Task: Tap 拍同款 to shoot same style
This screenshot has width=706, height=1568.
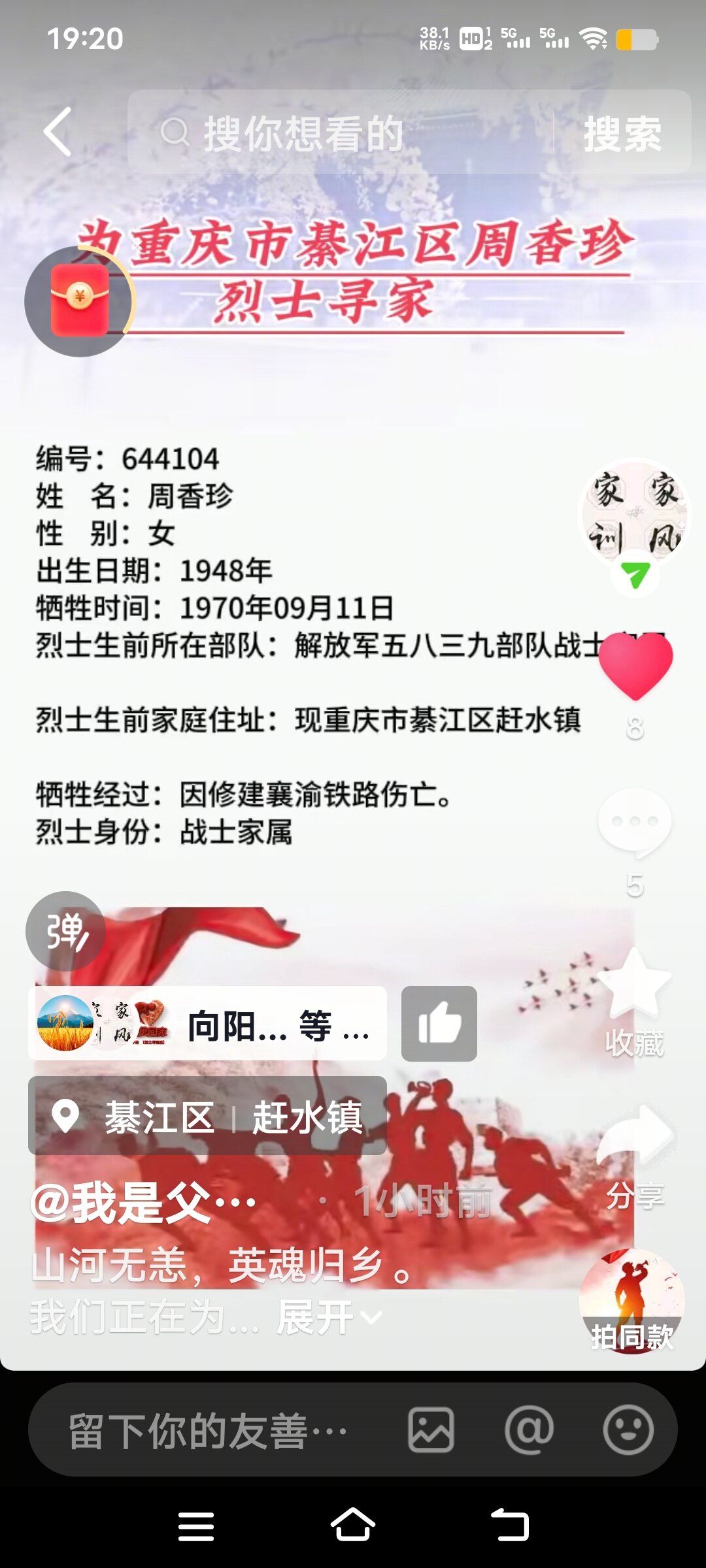Action: coord(631,1301)
